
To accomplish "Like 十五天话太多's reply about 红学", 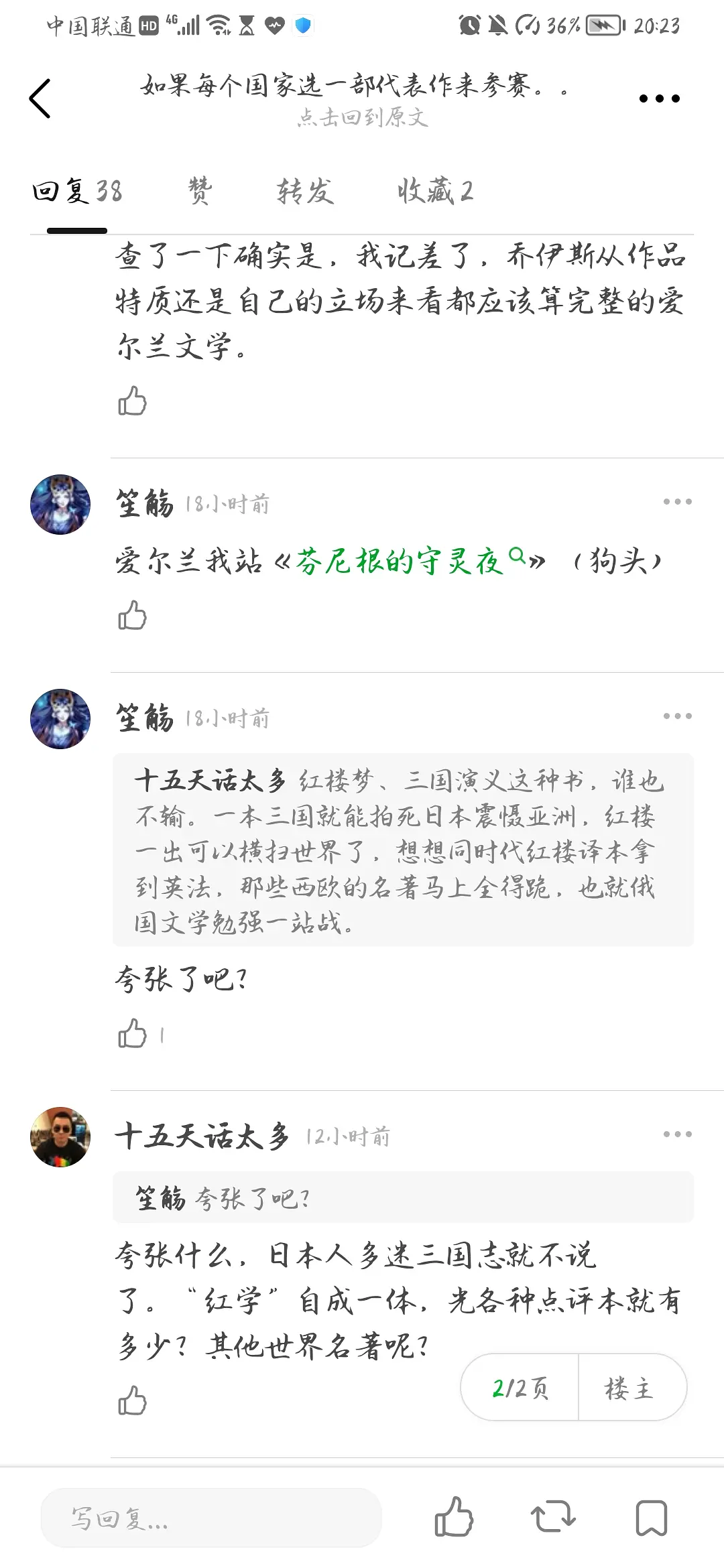I will pyautogui.click(x=132, y=1400).
